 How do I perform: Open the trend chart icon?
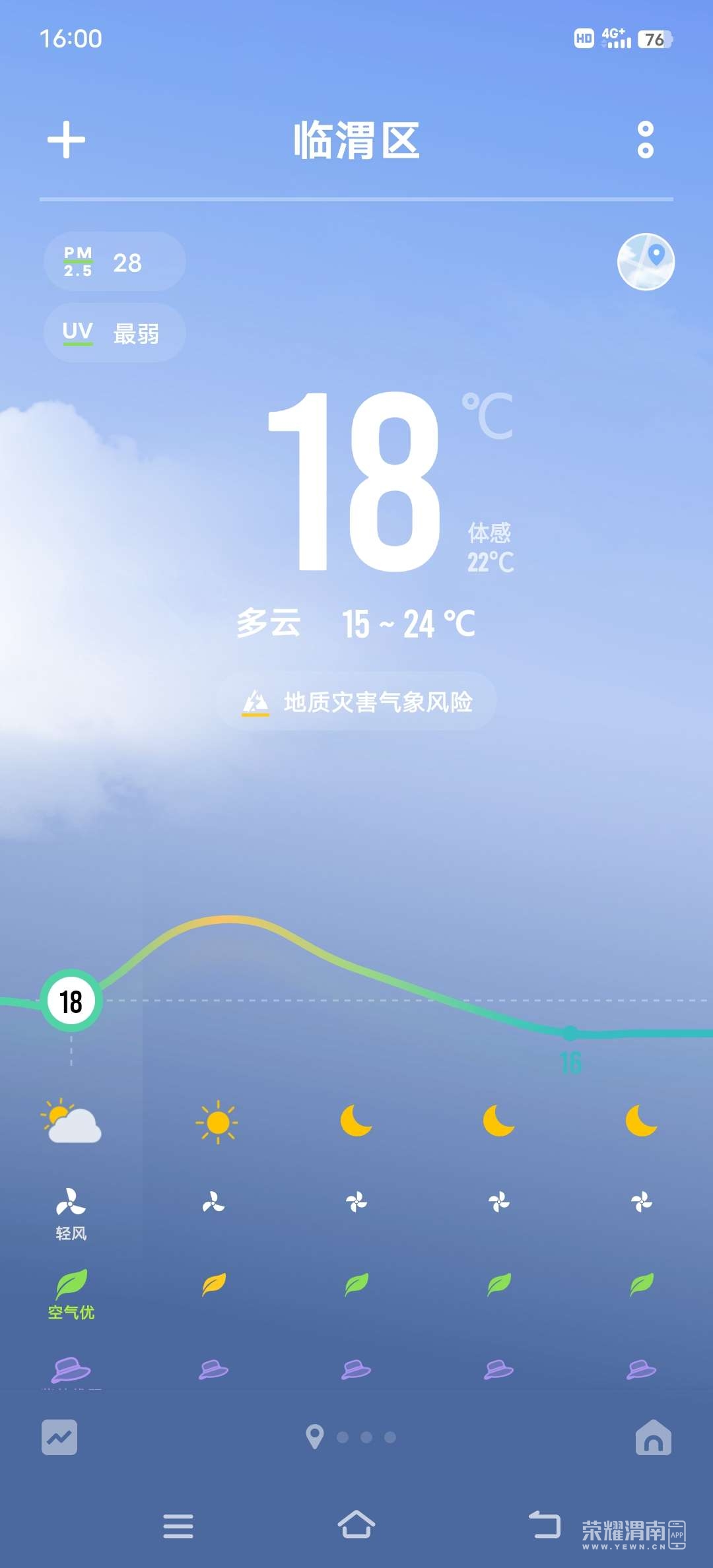pos(59,1437)
